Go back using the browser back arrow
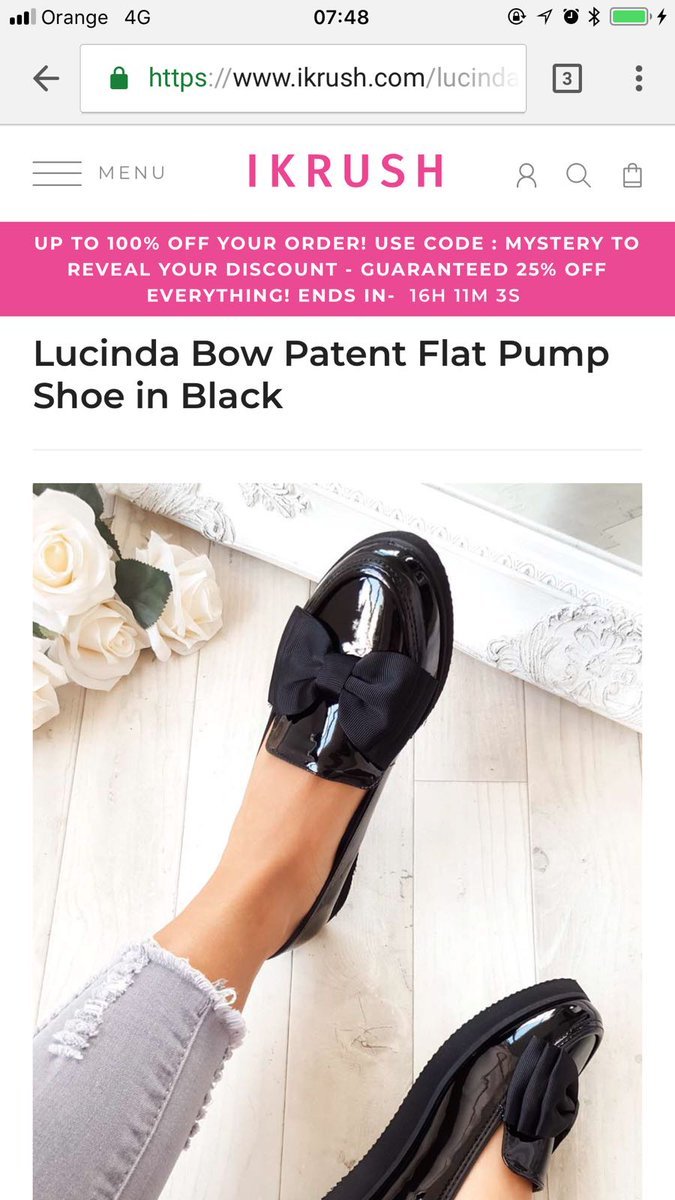The width and height of the screenshot is (675, 1200). click(46, 78)
